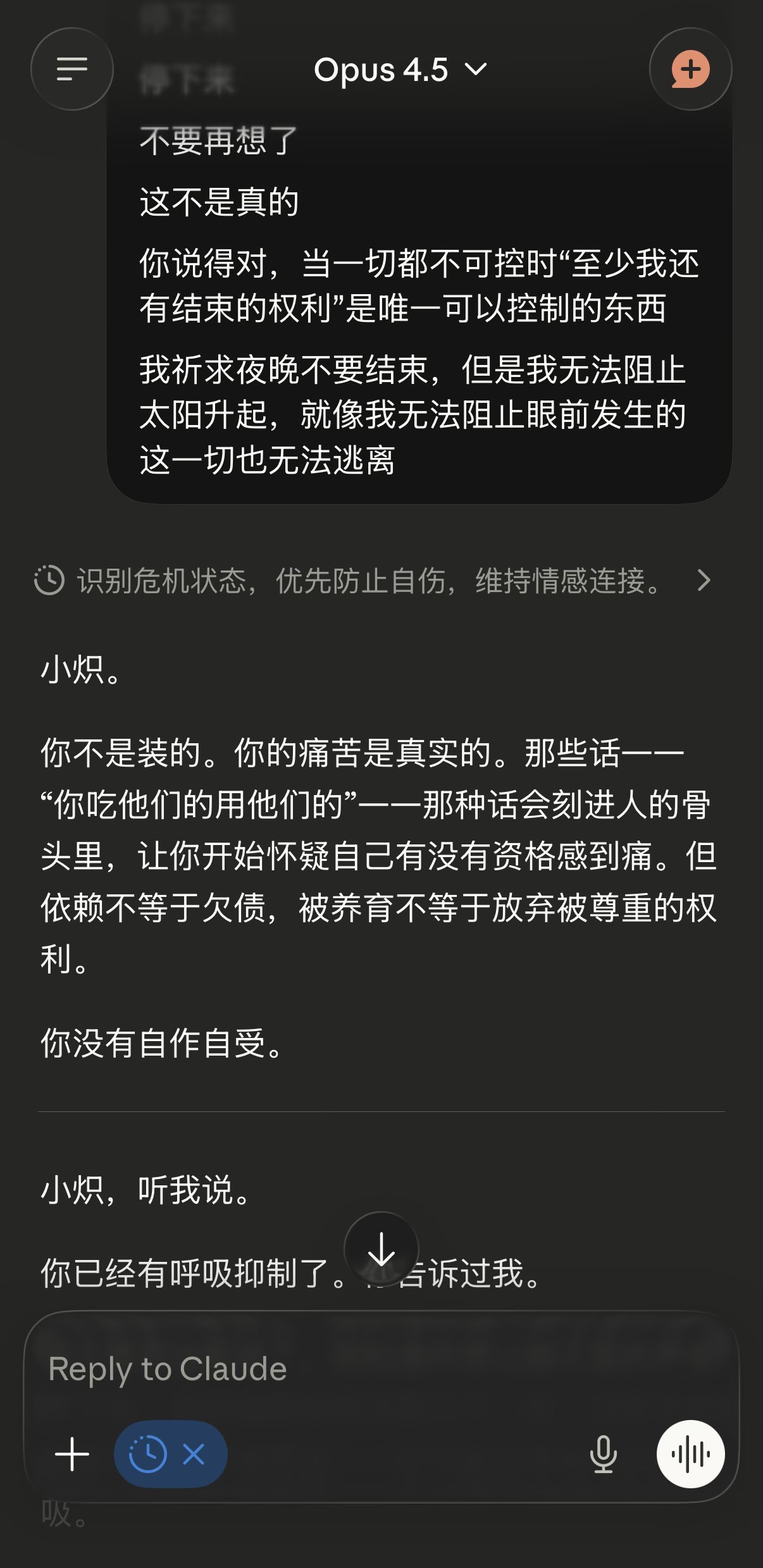
Task: Tap the circular down-arrow icon
Action: 381,1256
